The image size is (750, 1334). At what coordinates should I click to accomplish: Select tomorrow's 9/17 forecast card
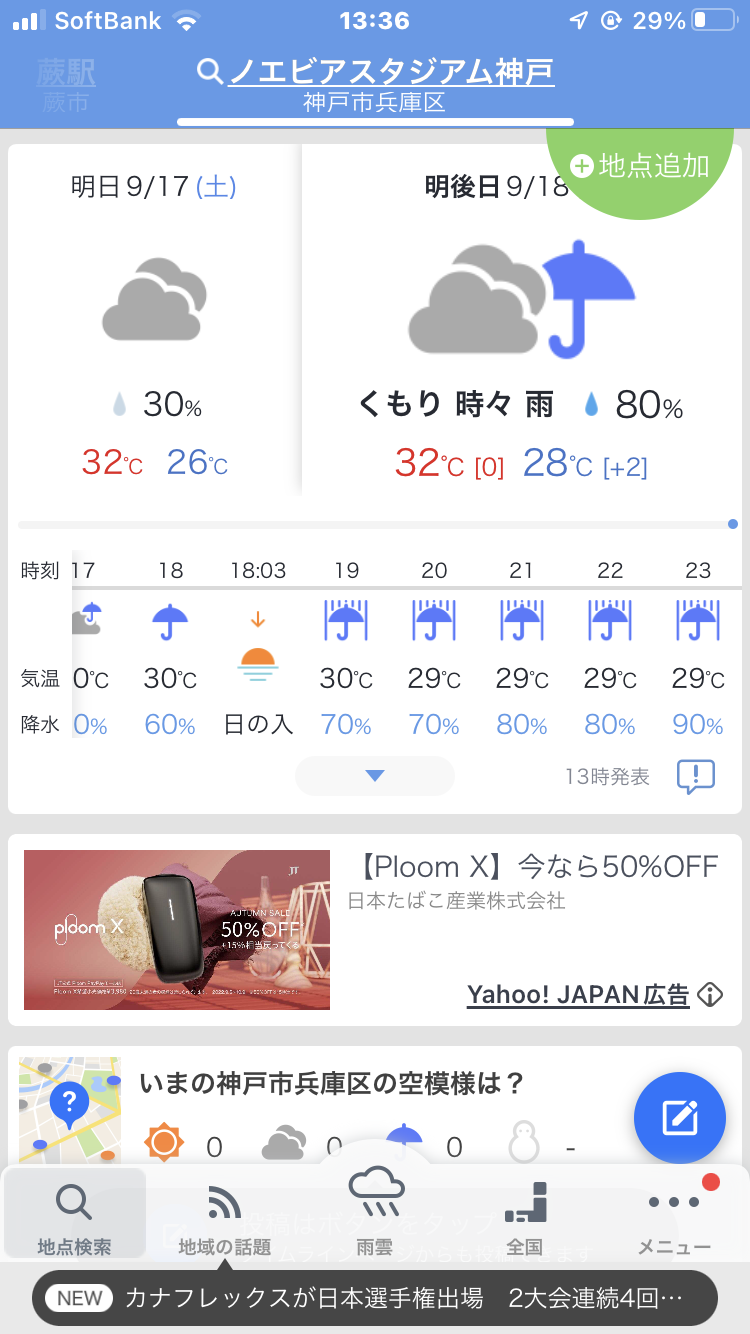(x=155, y=320)
